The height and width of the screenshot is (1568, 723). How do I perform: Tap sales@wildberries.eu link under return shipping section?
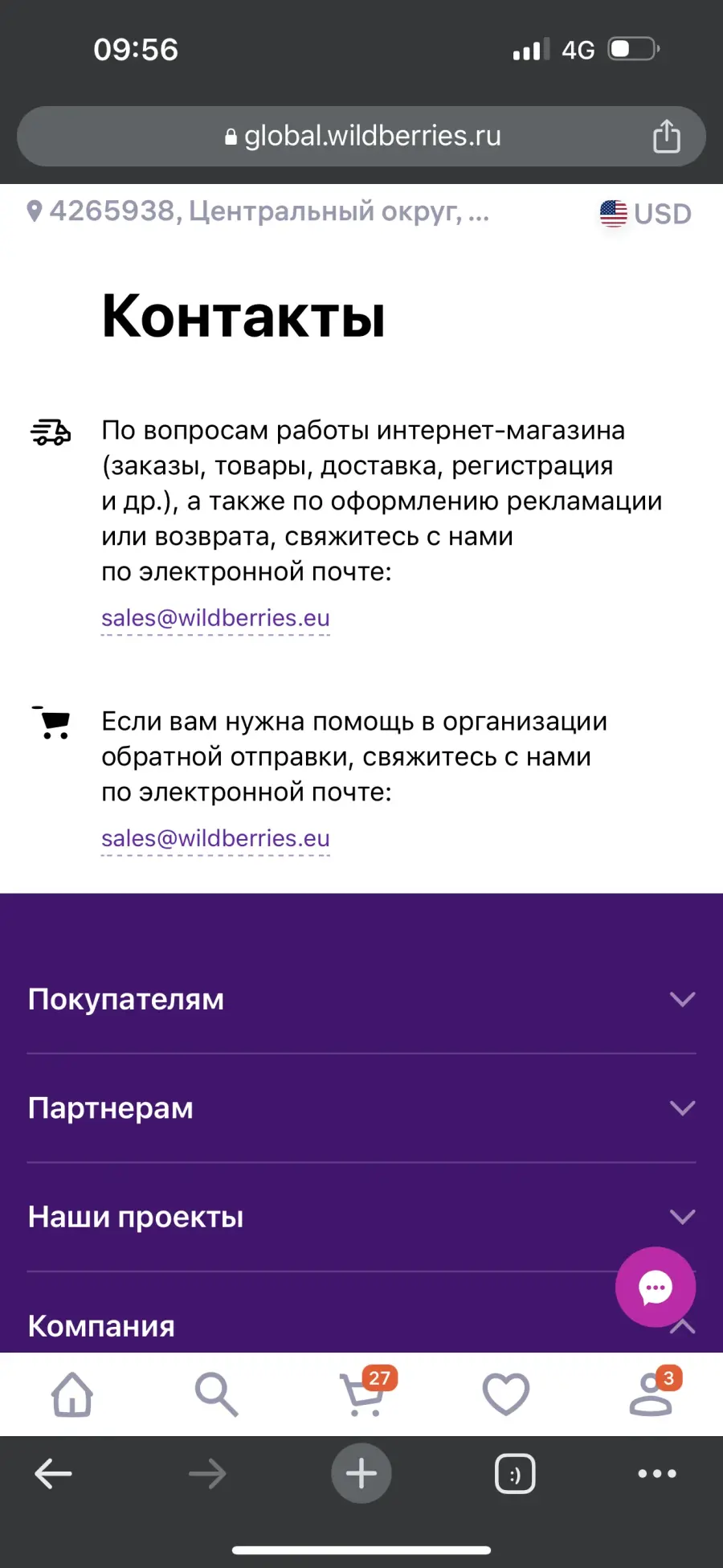click(215, 838)
